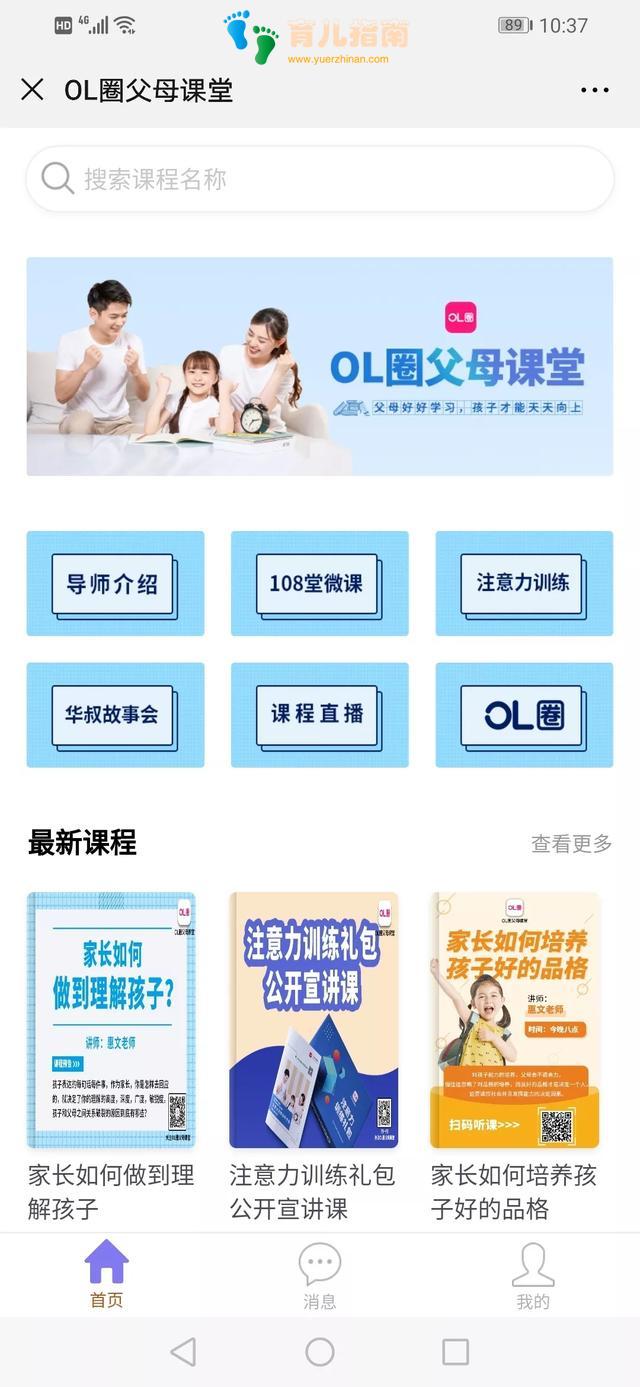Open 导师介绍 section
The width and height of the screenshot is (640, 1387).
coord(115,584)
